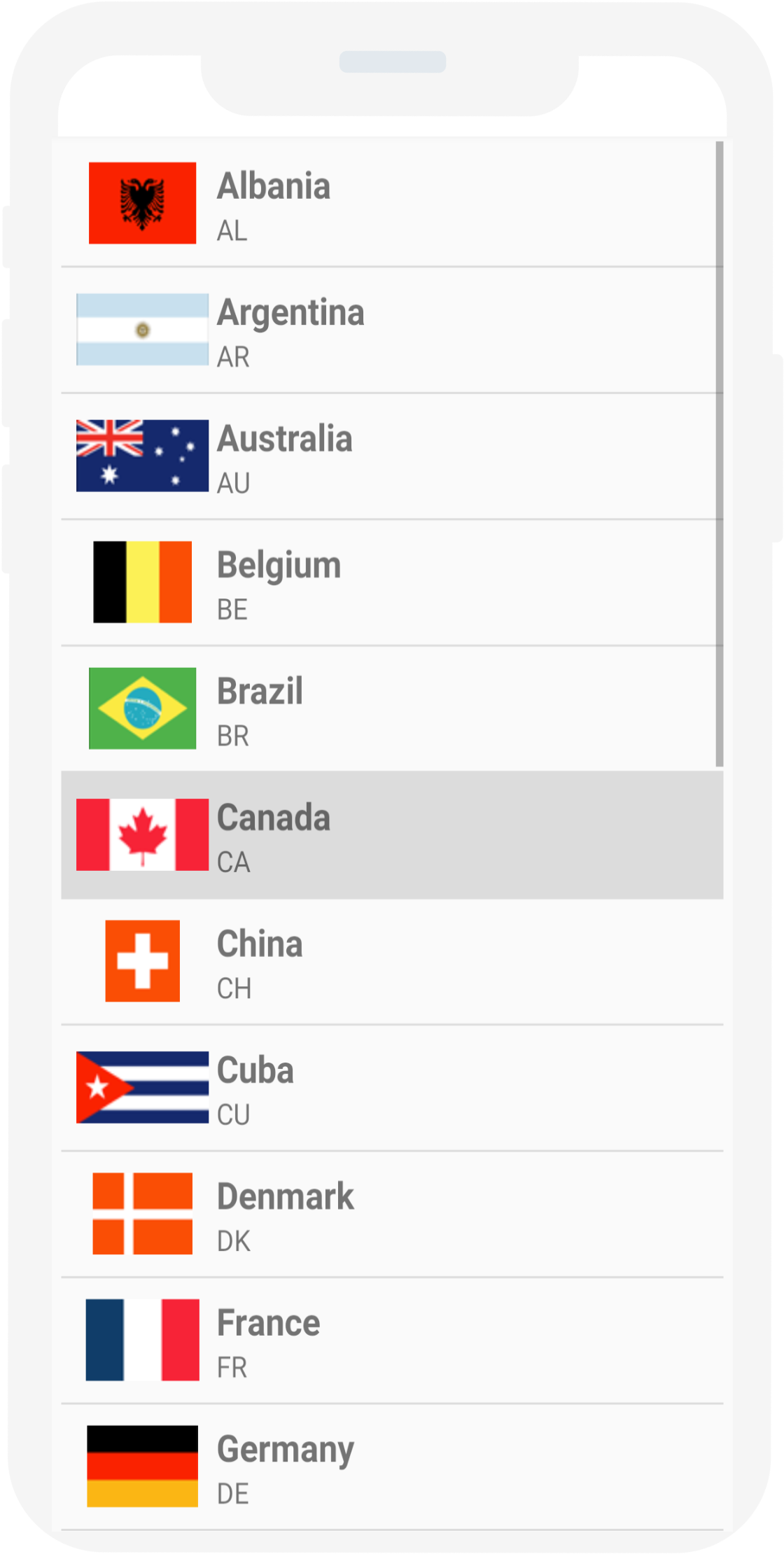Pick the France entry

tap(392, 1340)
